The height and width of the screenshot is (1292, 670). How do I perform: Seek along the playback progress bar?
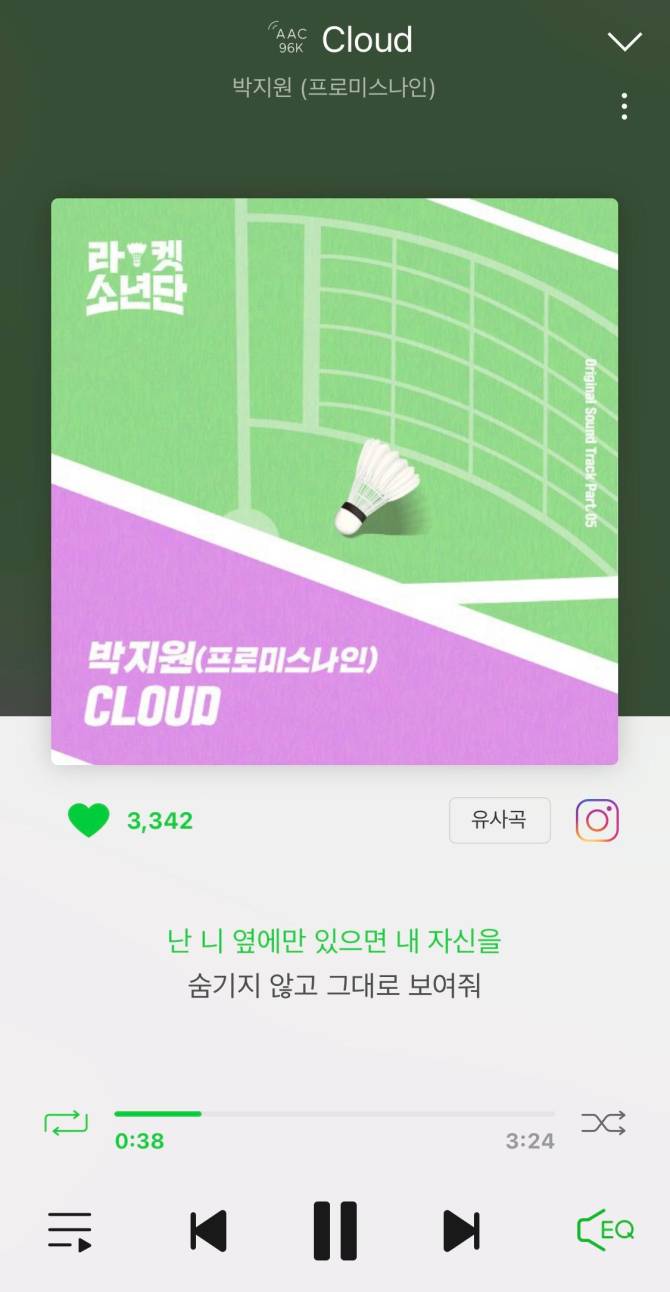click(x=334, y=1113)
